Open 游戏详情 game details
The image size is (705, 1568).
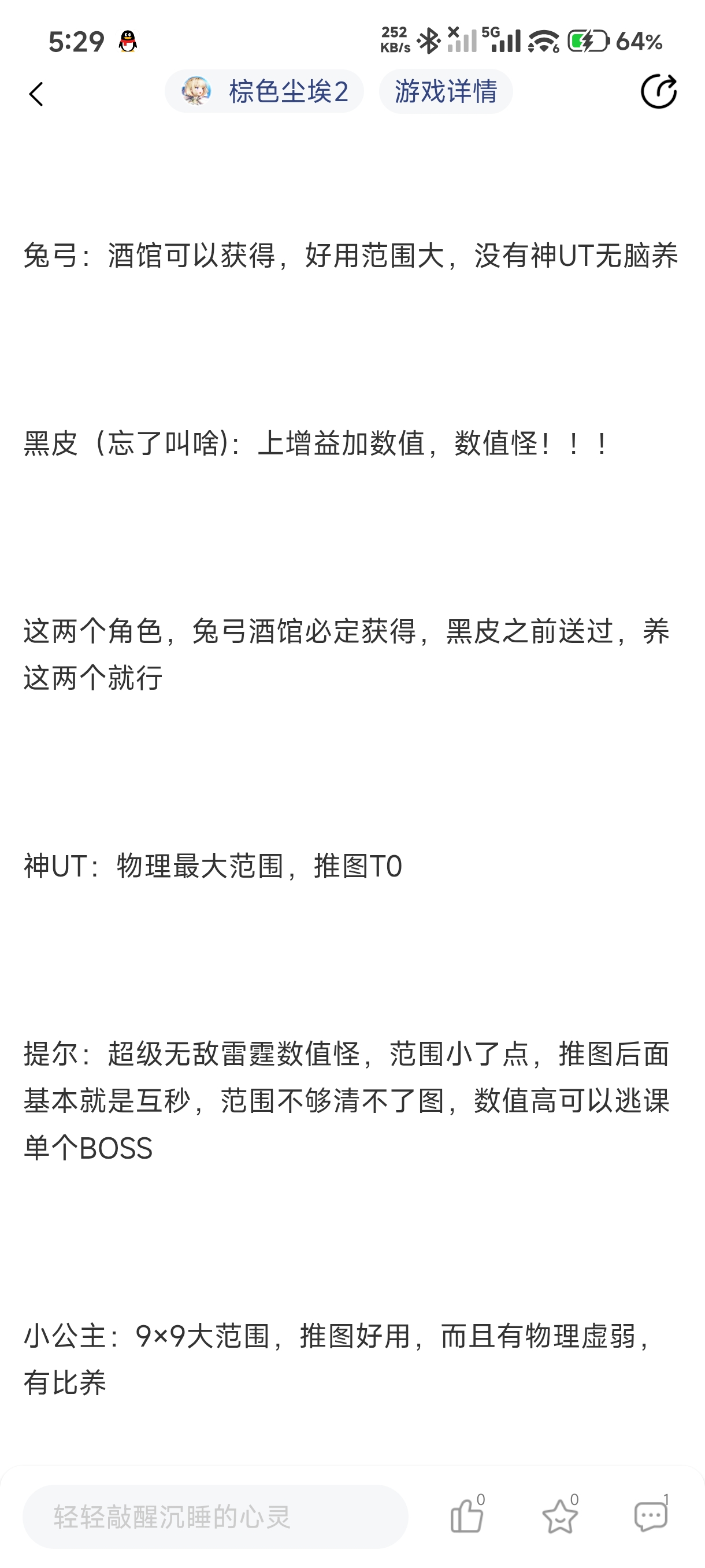click(446, 91)
